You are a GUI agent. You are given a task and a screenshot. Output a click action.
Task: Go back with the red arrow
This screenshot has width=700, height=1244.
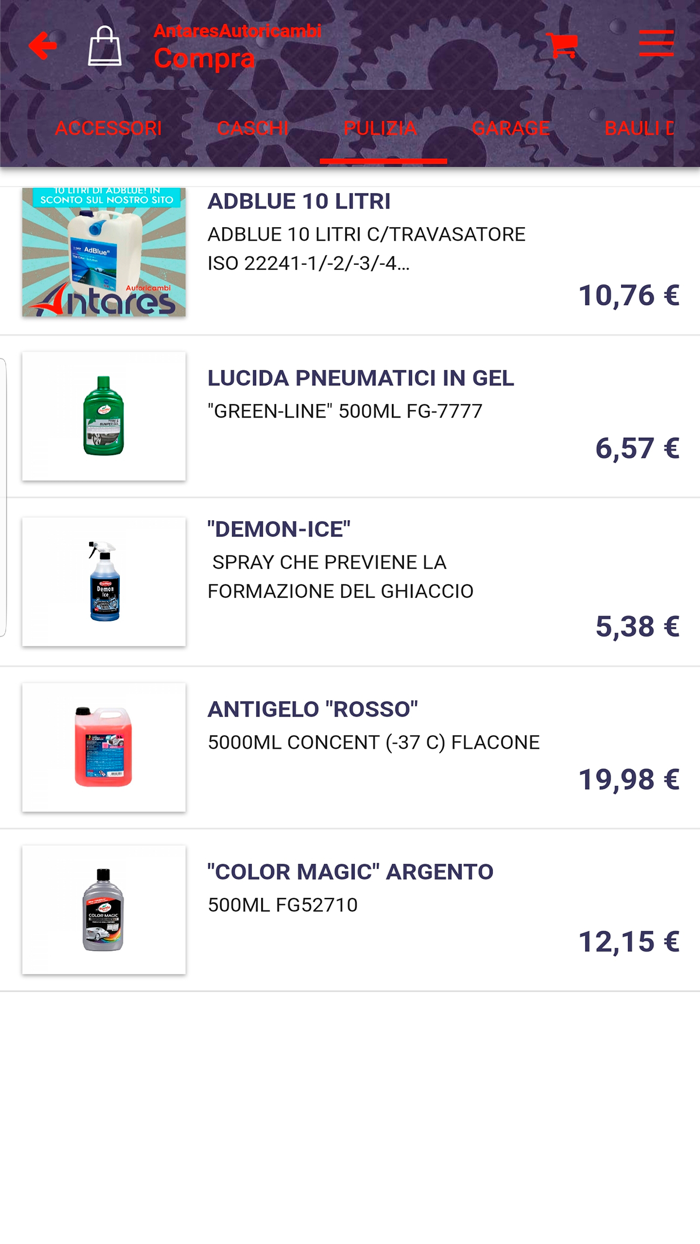(x=42, y=45)
